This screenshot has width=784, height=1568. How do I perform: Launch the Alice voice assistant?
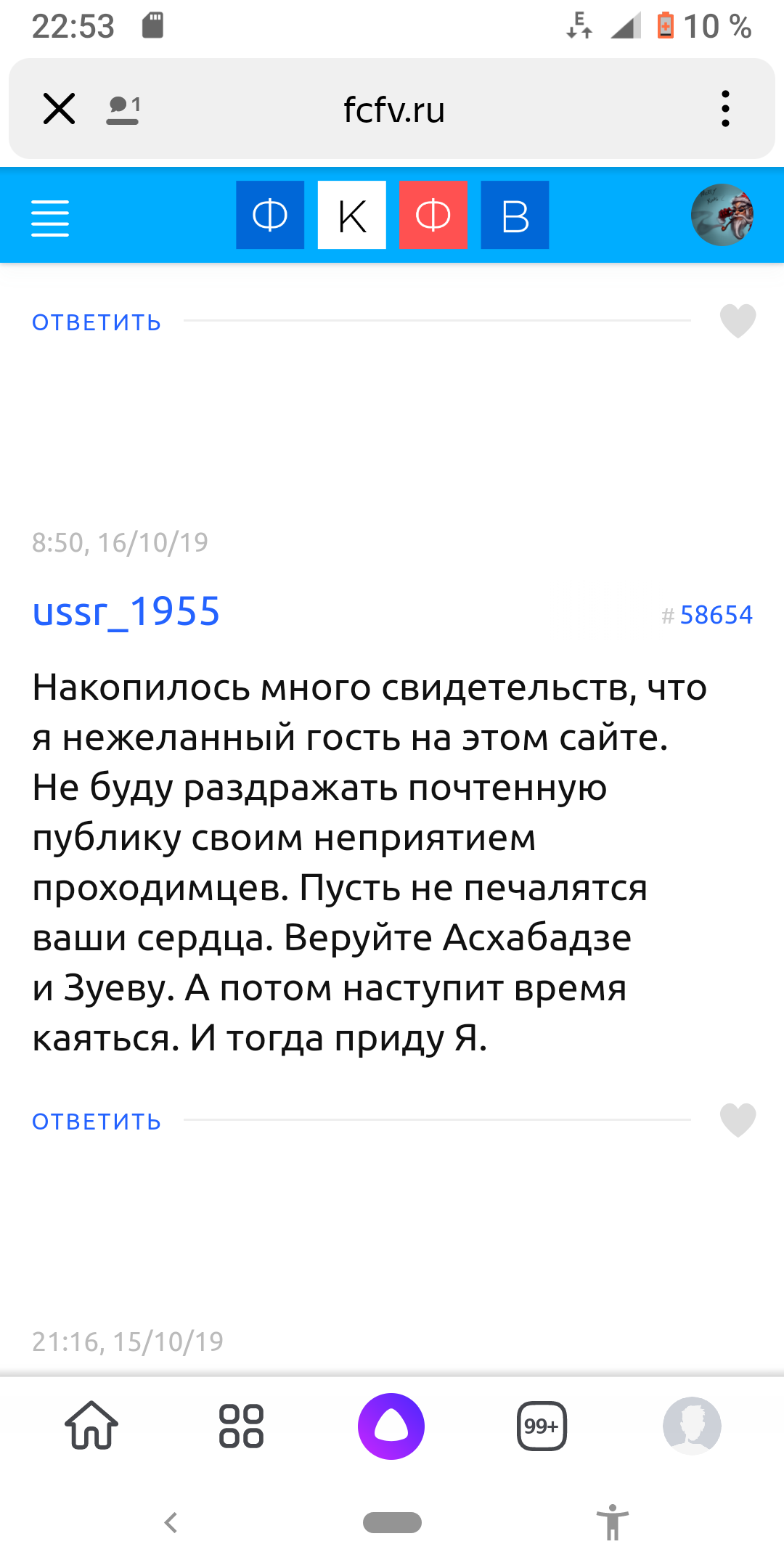pyautogui.click(x=391, y=1426)
